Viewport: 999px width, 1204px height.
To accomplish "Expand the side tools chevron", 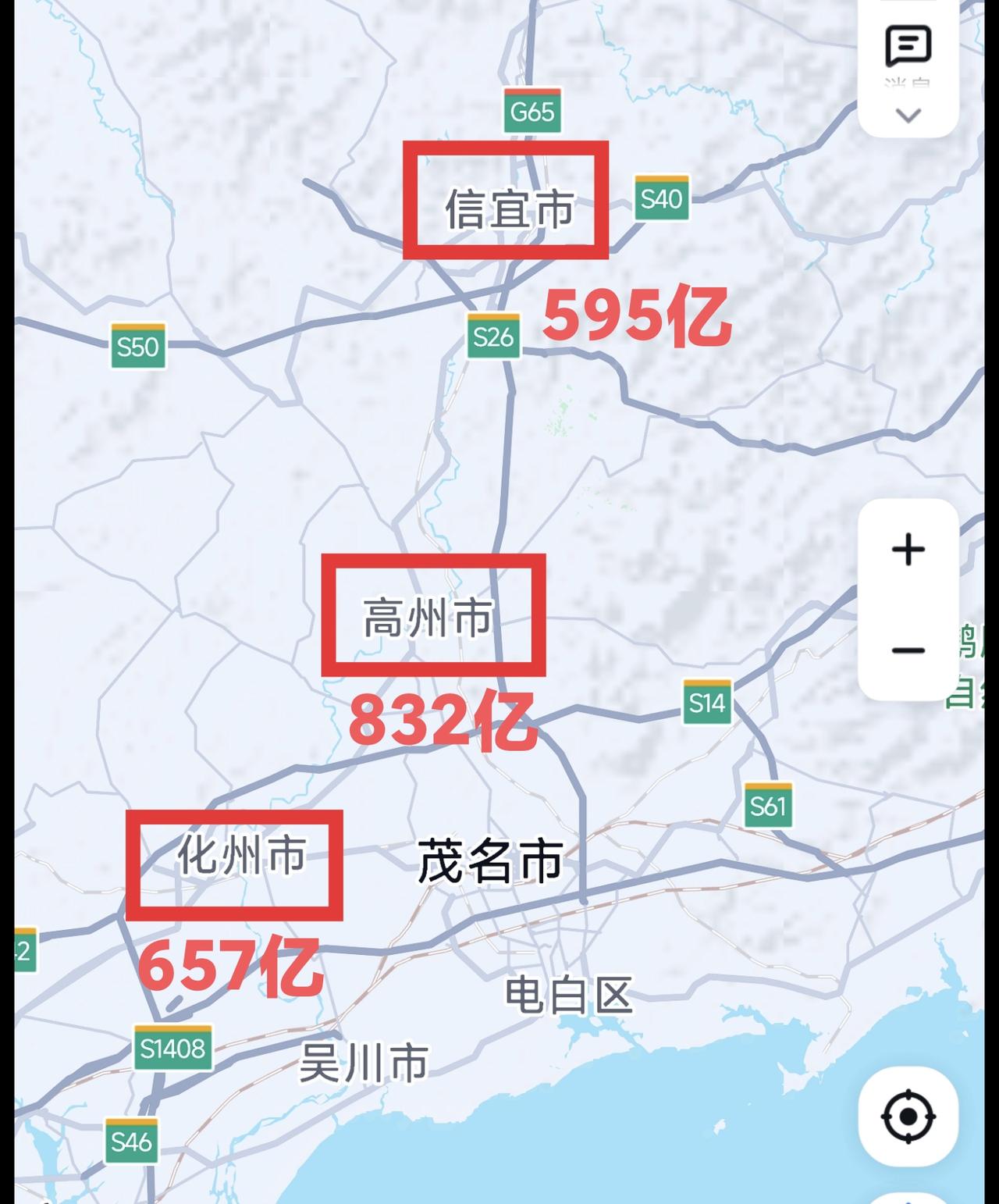I will [908, 116].
